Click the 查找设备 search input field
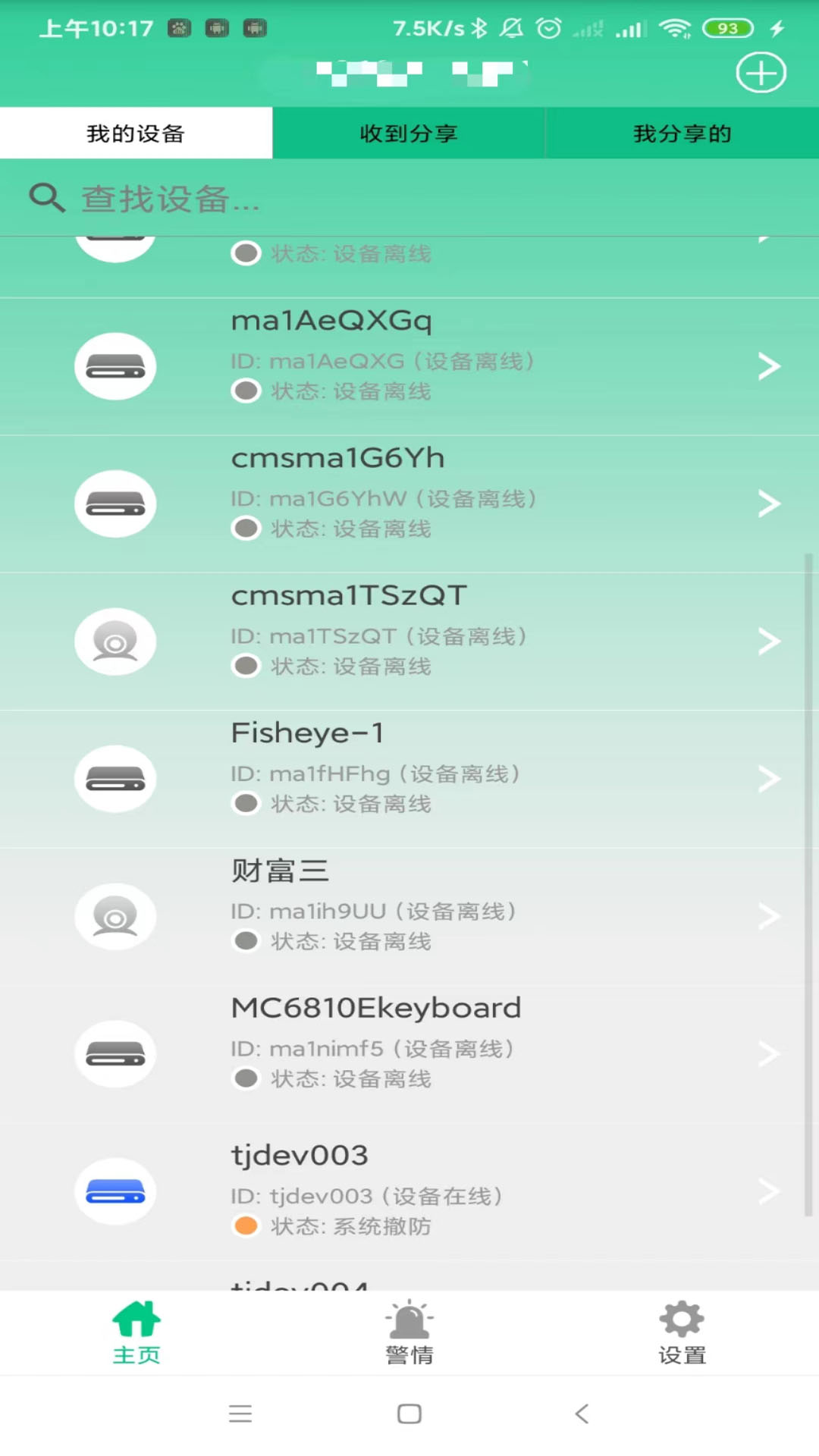This screenshot has height=1456, width=819. [227, 198]
